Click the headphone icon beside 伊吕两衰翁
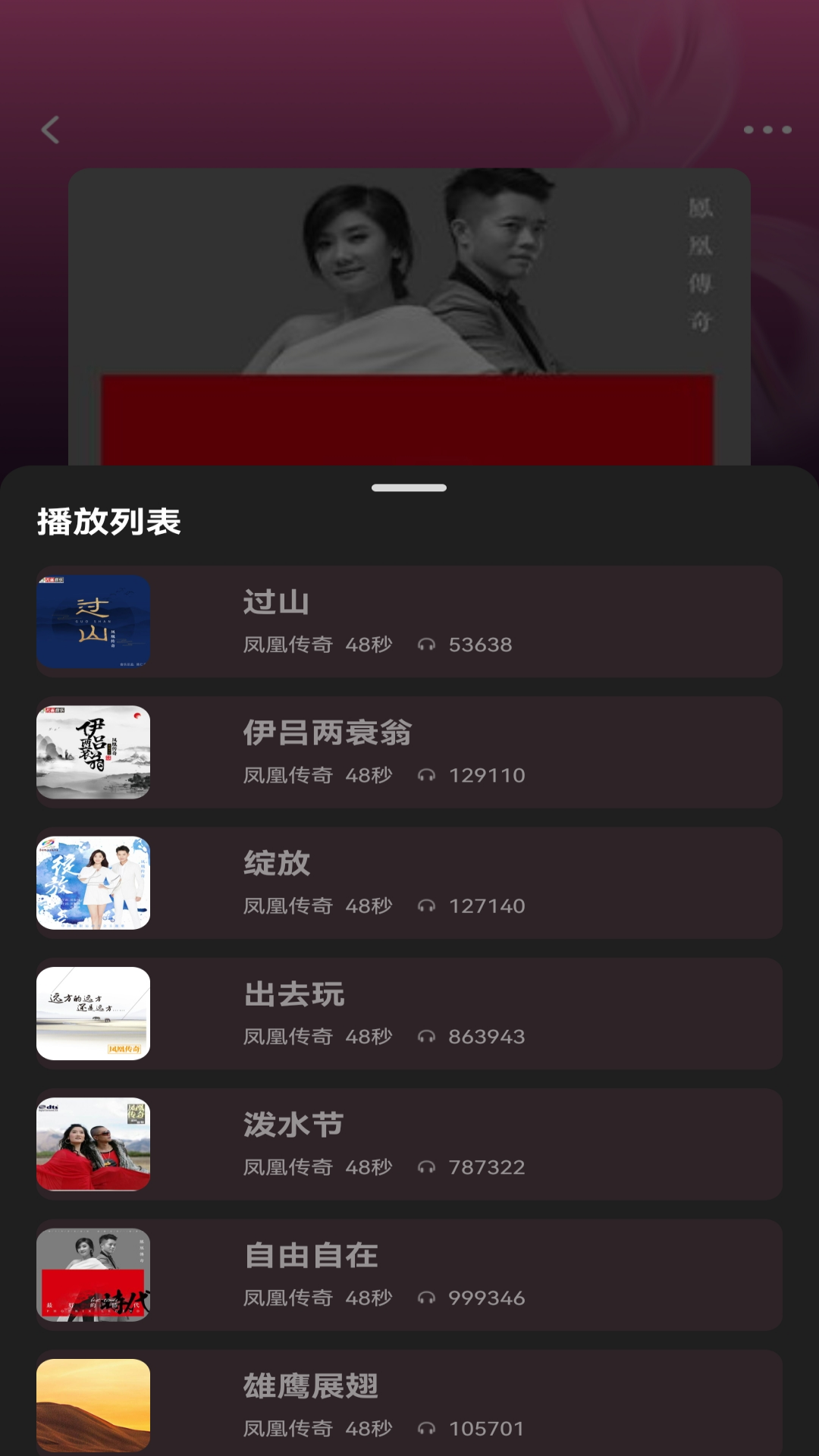Viewport: 819px width, 1456px height. pyautogui.click(x=428, y=775)
